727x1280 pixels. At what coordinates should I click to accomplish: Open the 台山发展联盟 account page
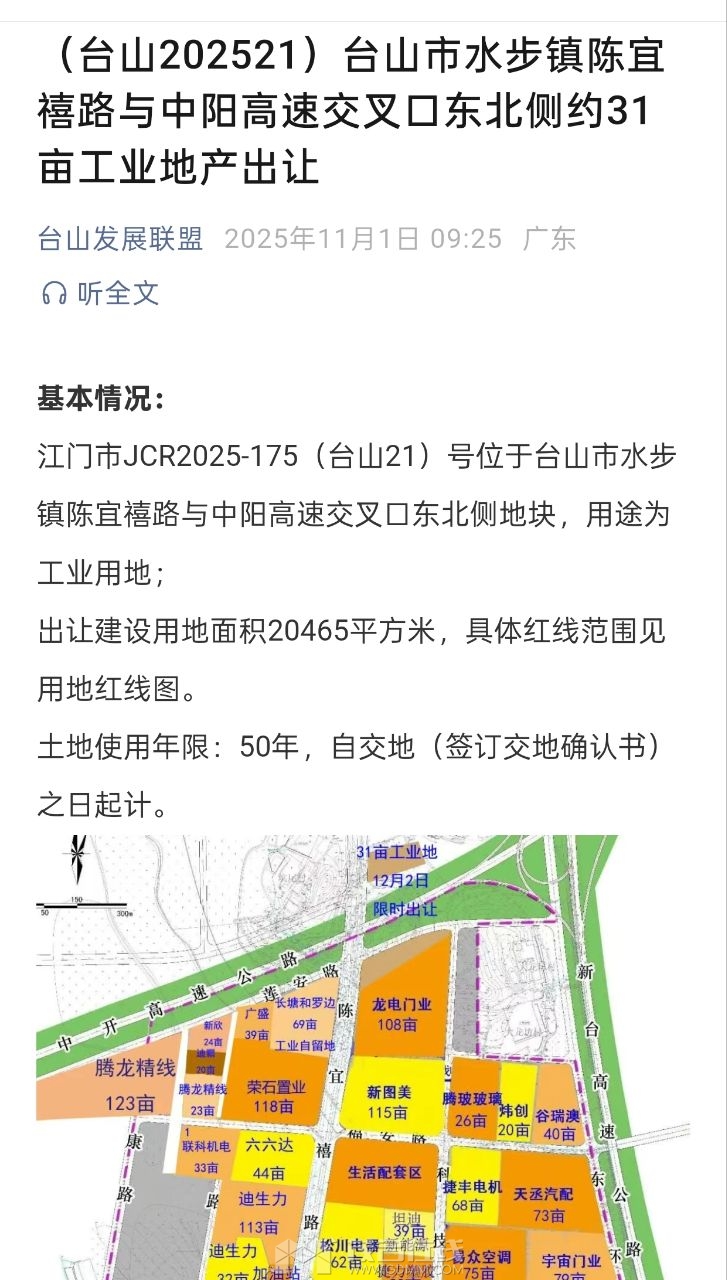(120, 239)
